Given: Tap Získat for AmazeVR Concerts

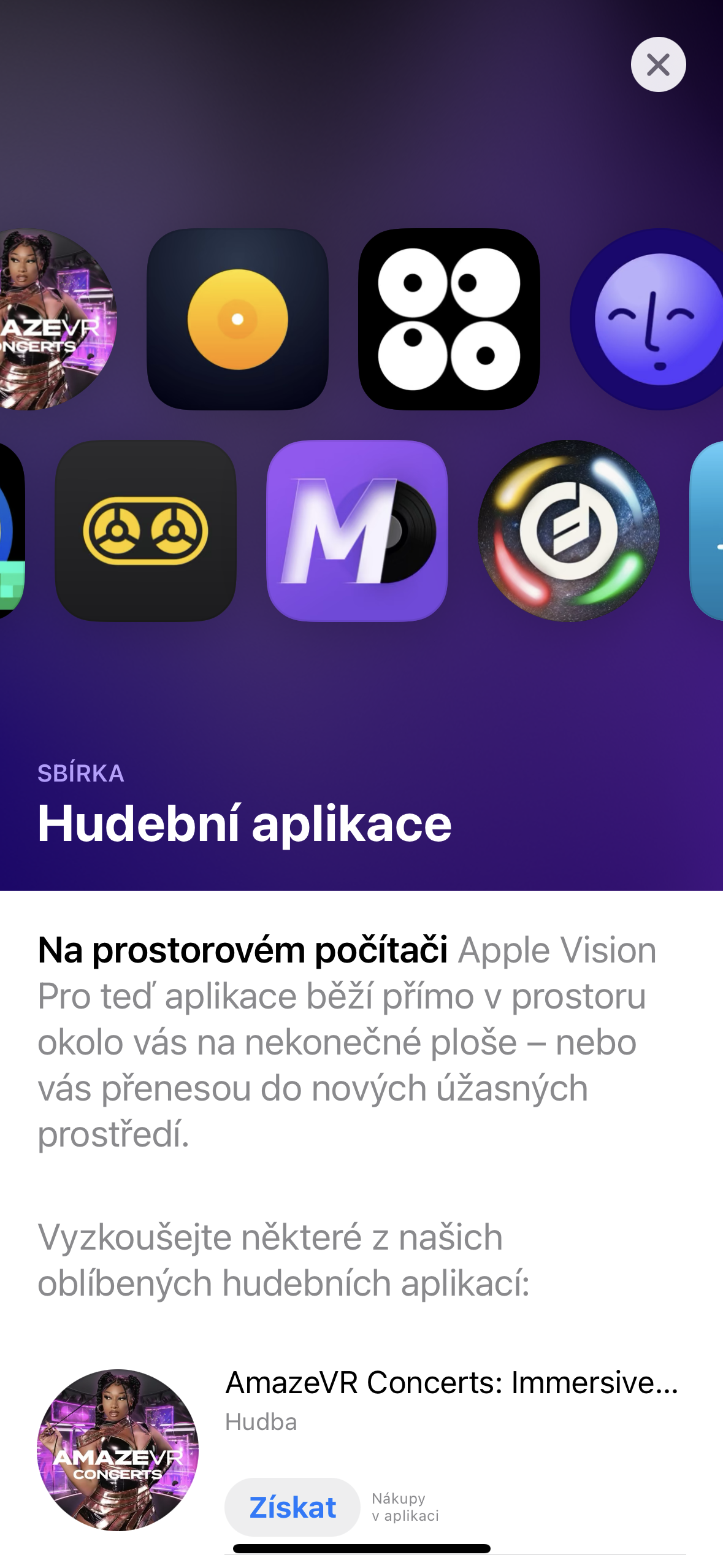Looking at the screenshot, I should click(x=293, y=1507).
